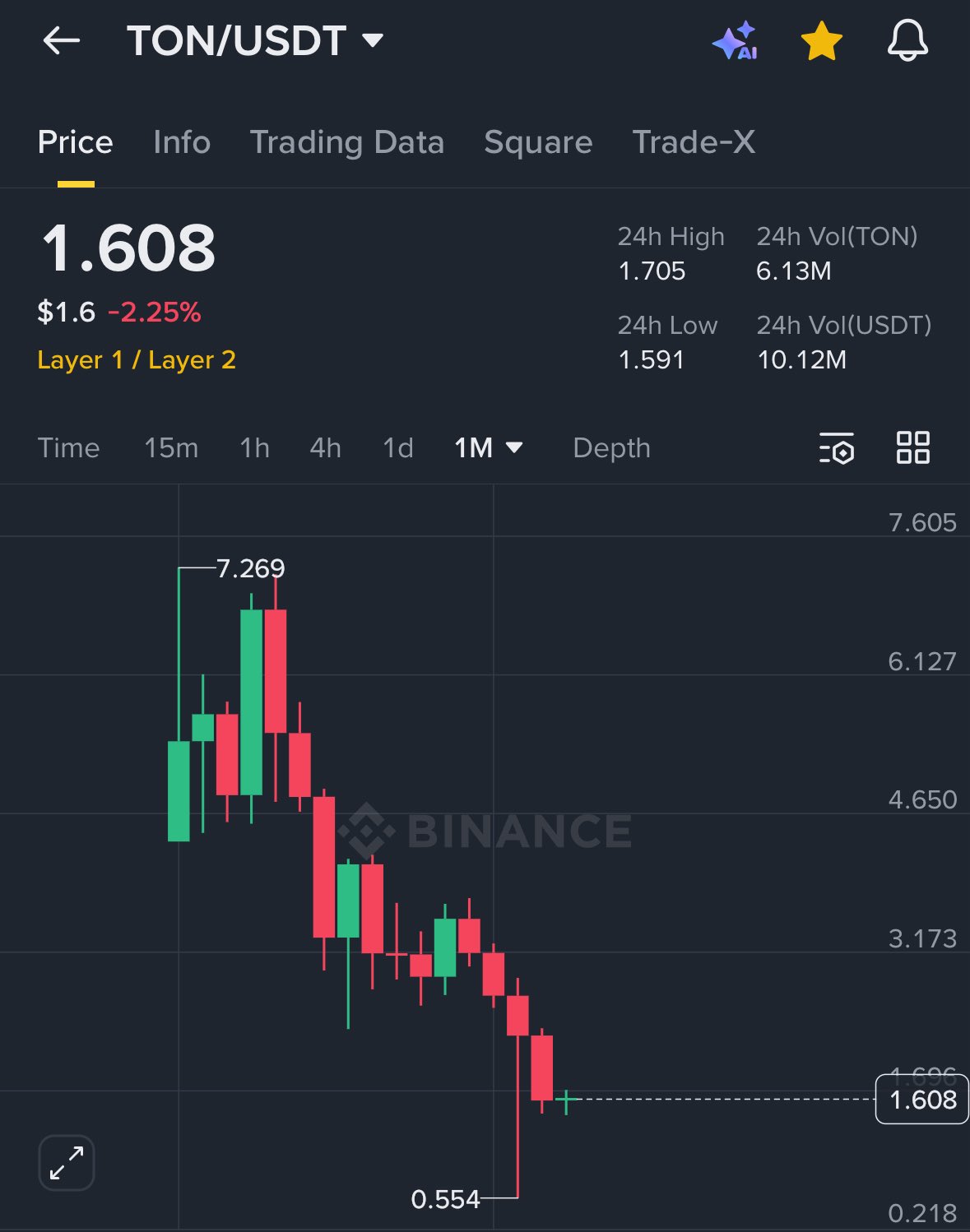The image size is (970, 1232).
Task: Select the 1h interval
Action: [x=254, y=448]
